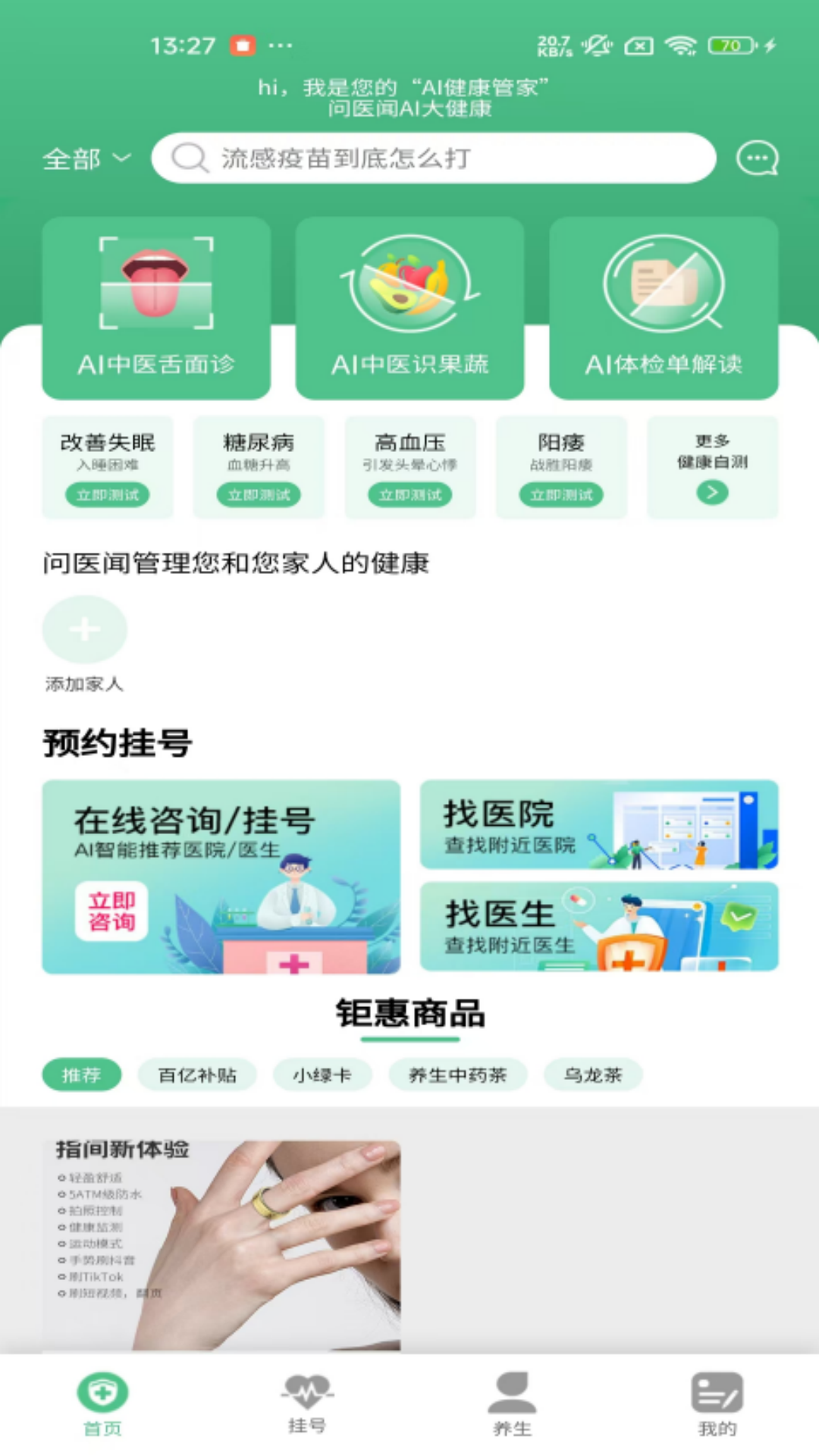Open 找医生 nearby doctors card
This screenshot has height=1456, width=819.
[599, 926]
